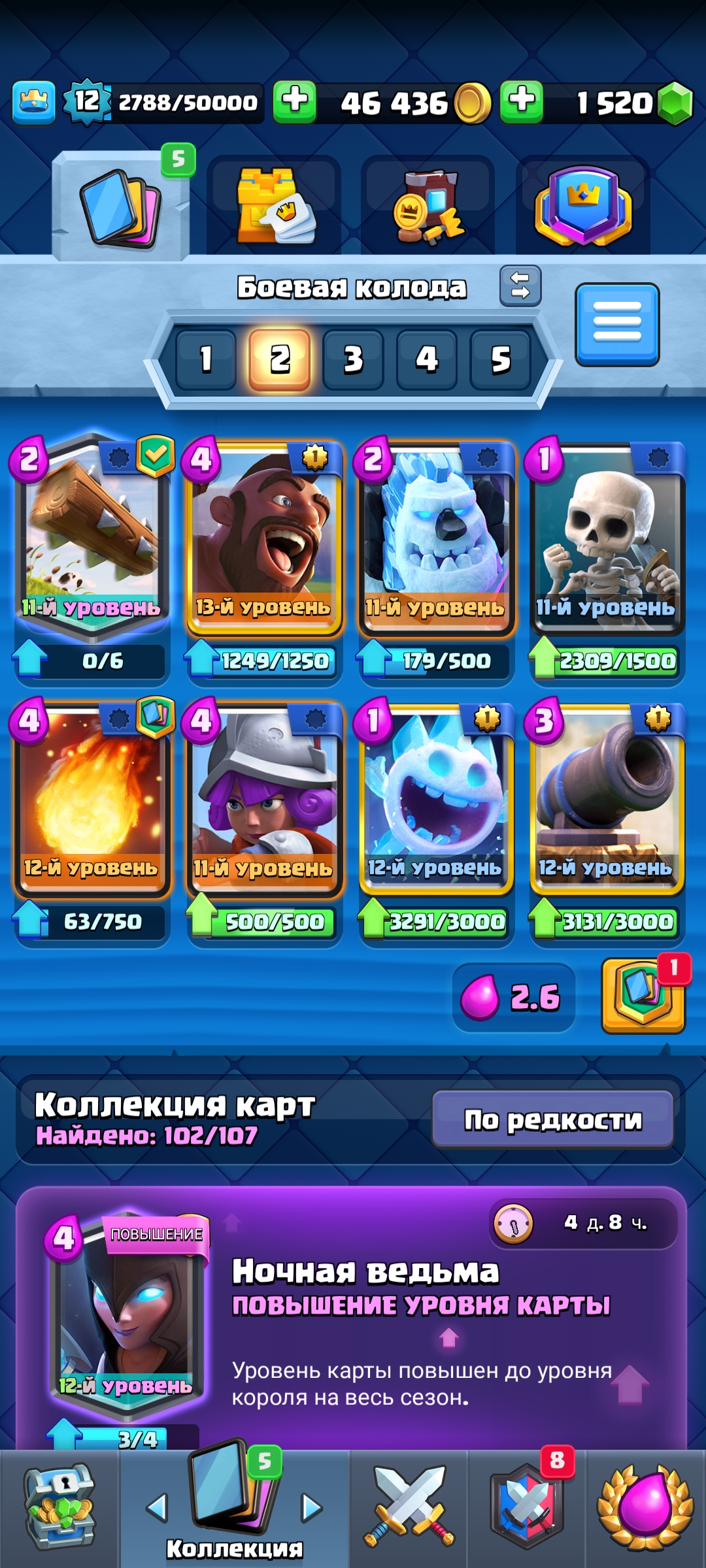The width and height of the screenshot is (706, 1568).
Task: Tap the swap arrows next to Боевая колода
Action: tap(520, 286)
